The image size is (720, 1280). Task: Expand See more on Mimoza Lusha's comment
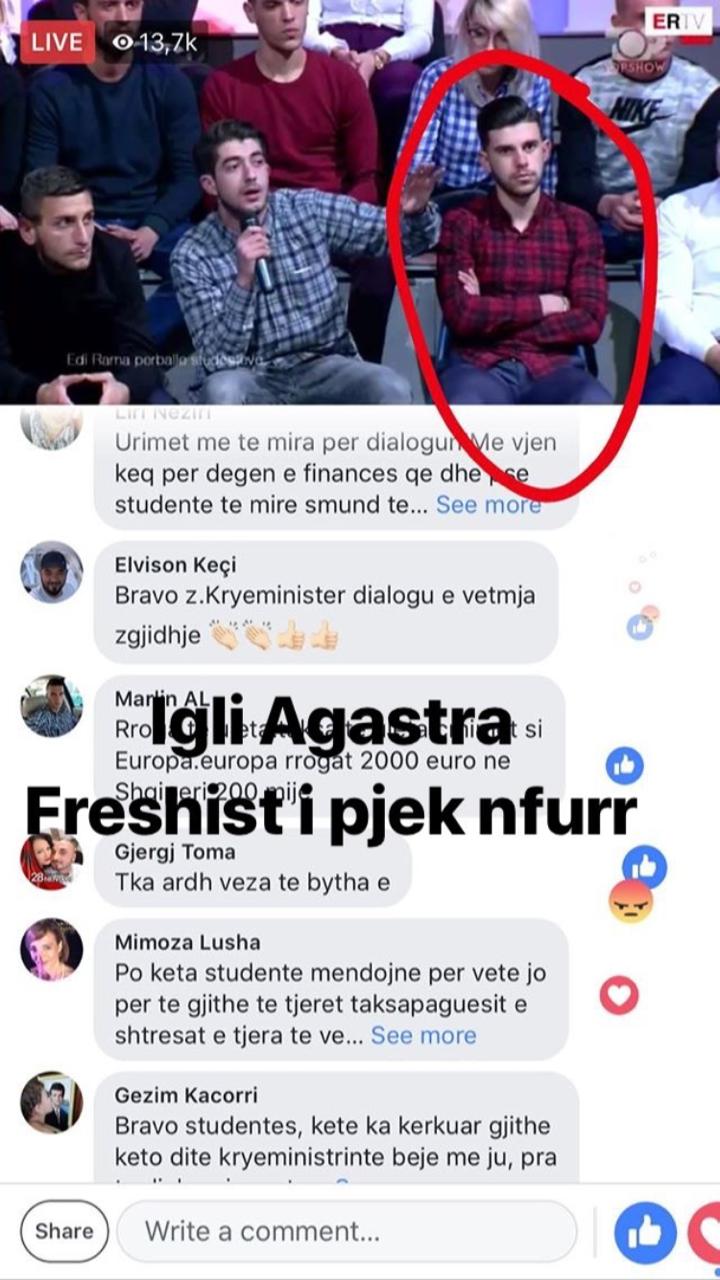(x=423, y=1035)
